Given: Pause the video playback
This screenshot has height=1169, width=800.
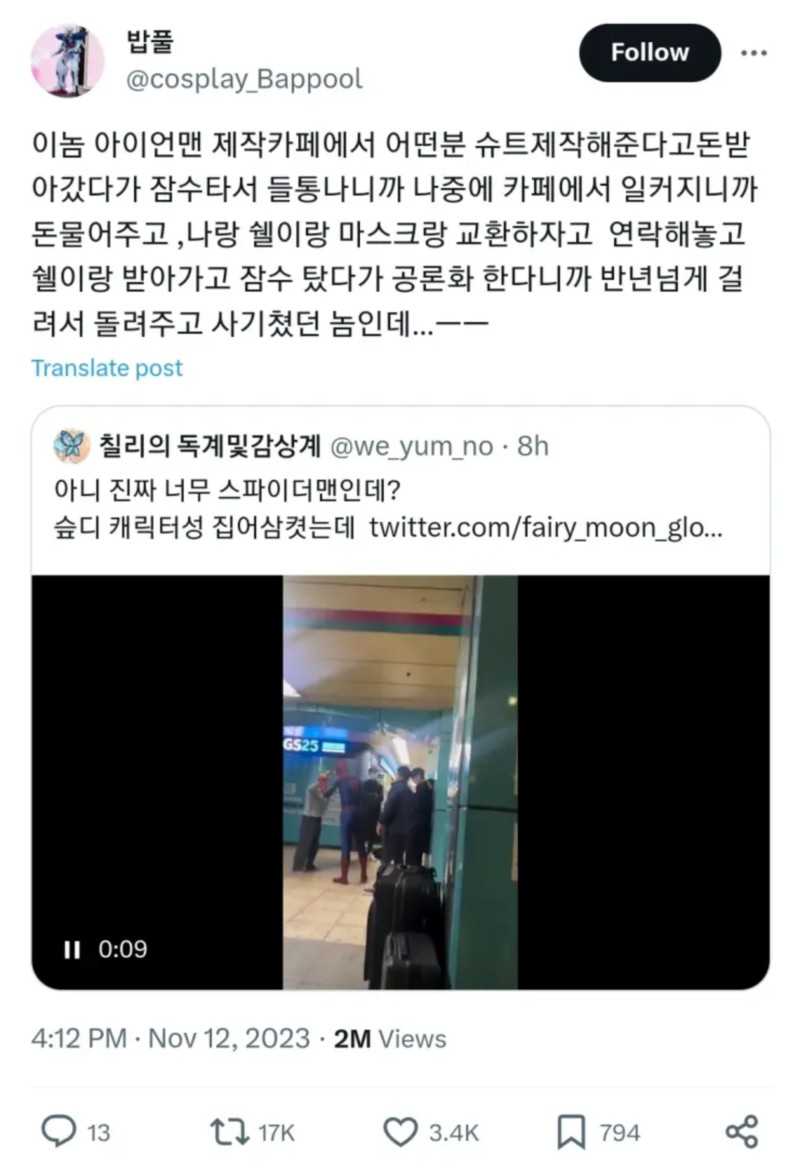Looking at the screenshot, I should (71, 950).
